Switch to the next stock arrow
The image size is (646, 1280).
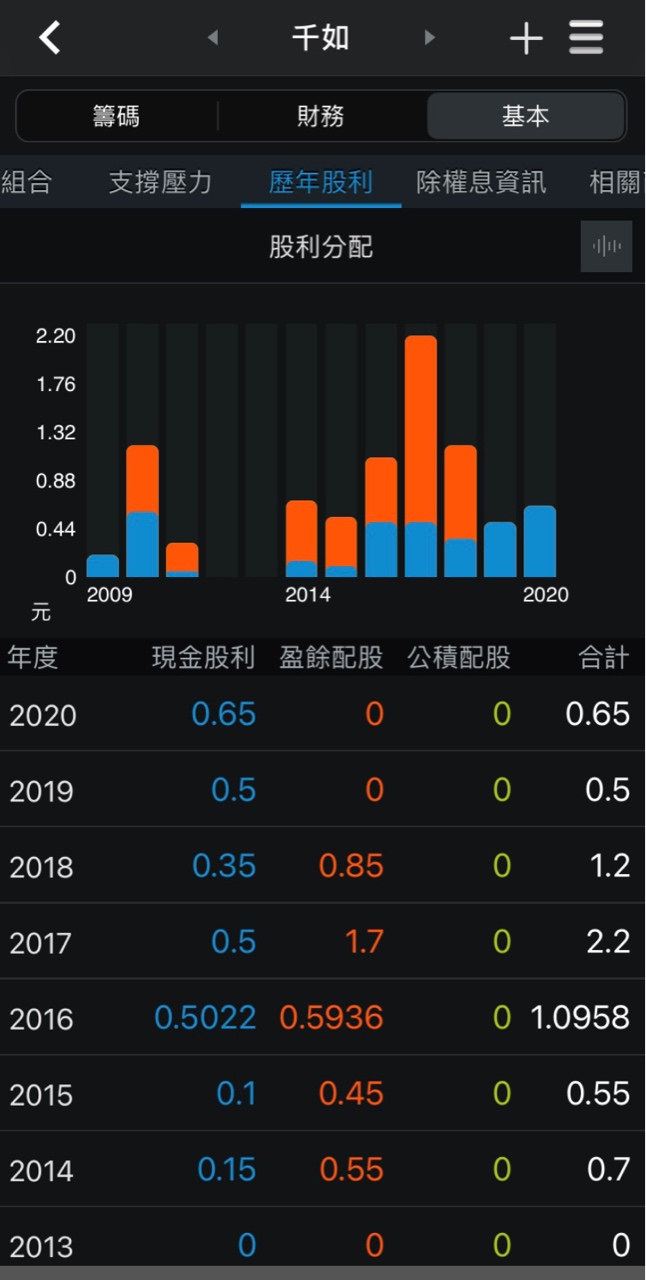pos(430,38)
